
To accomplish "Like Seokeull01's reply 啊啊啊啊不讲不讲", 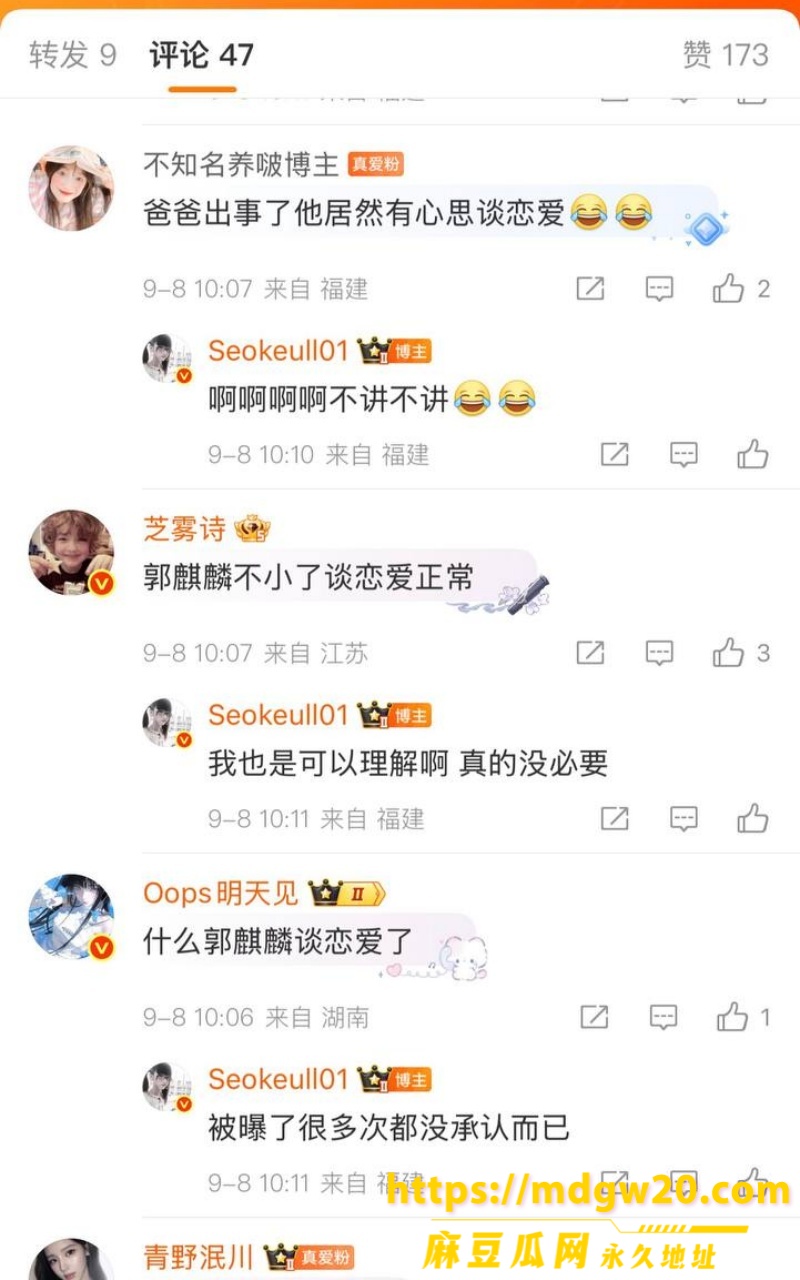I will point(753,454).
